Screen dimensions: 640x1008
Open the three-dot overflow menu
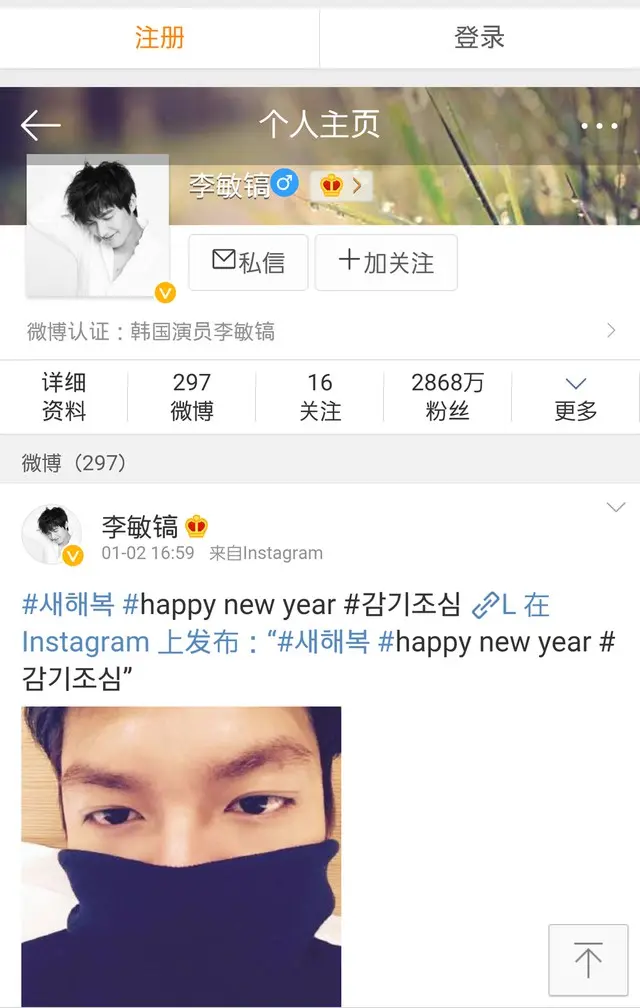click(598, 126)
